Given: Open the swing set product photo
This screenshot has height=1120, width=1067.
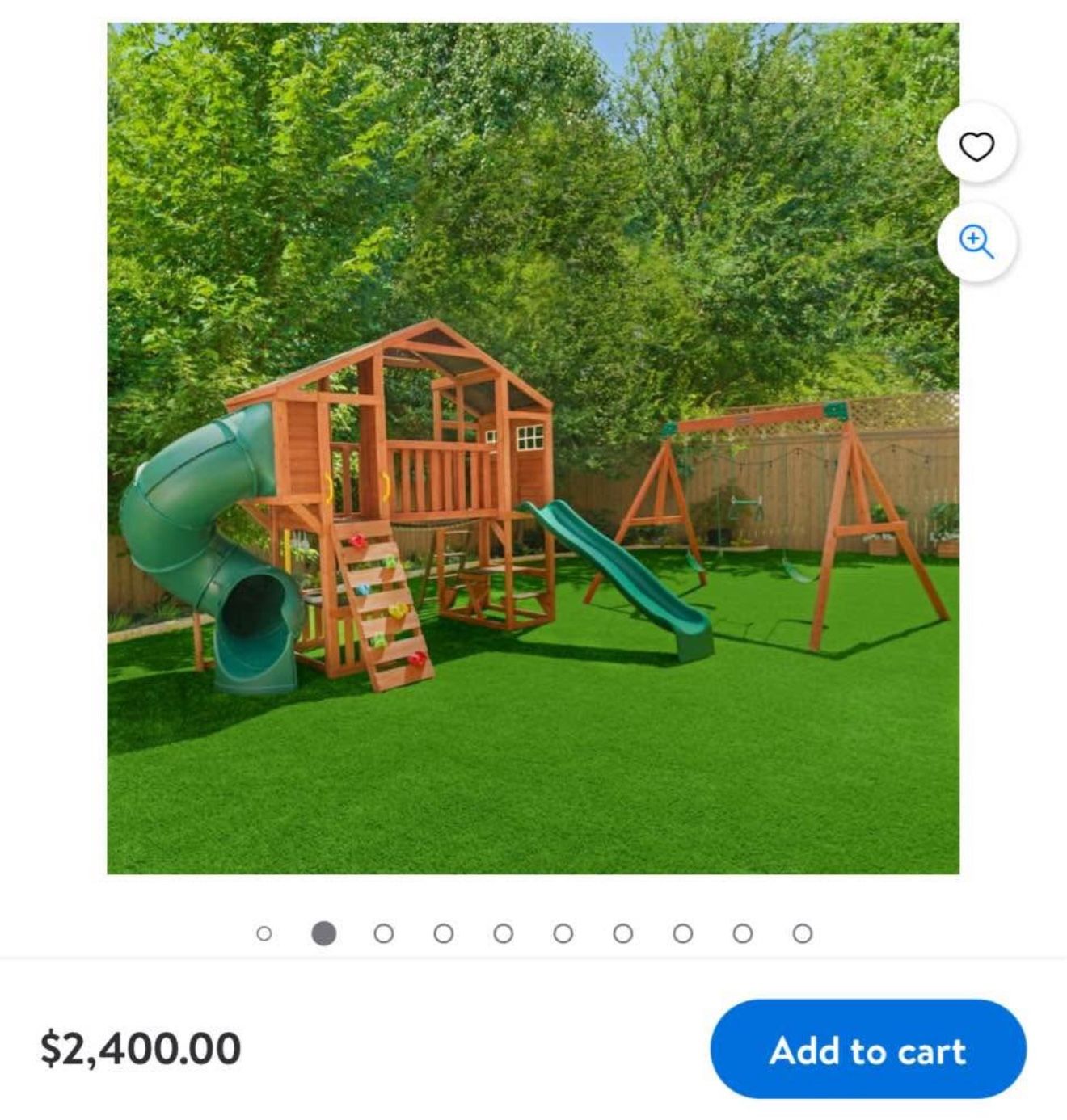Looking at the screenshot, I should 533,448.
